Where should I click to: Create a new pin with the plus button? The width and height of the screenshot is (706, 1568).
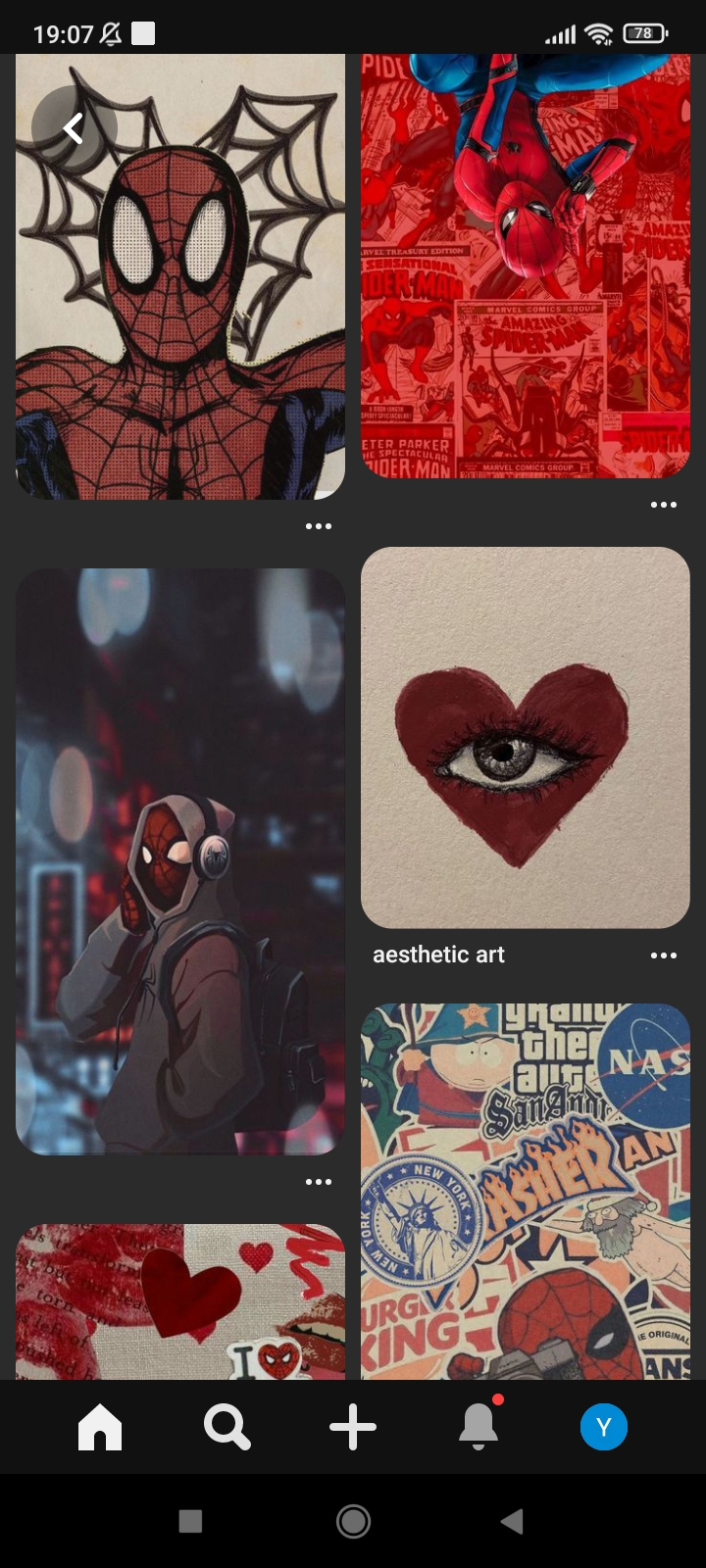pos(353,1428)
